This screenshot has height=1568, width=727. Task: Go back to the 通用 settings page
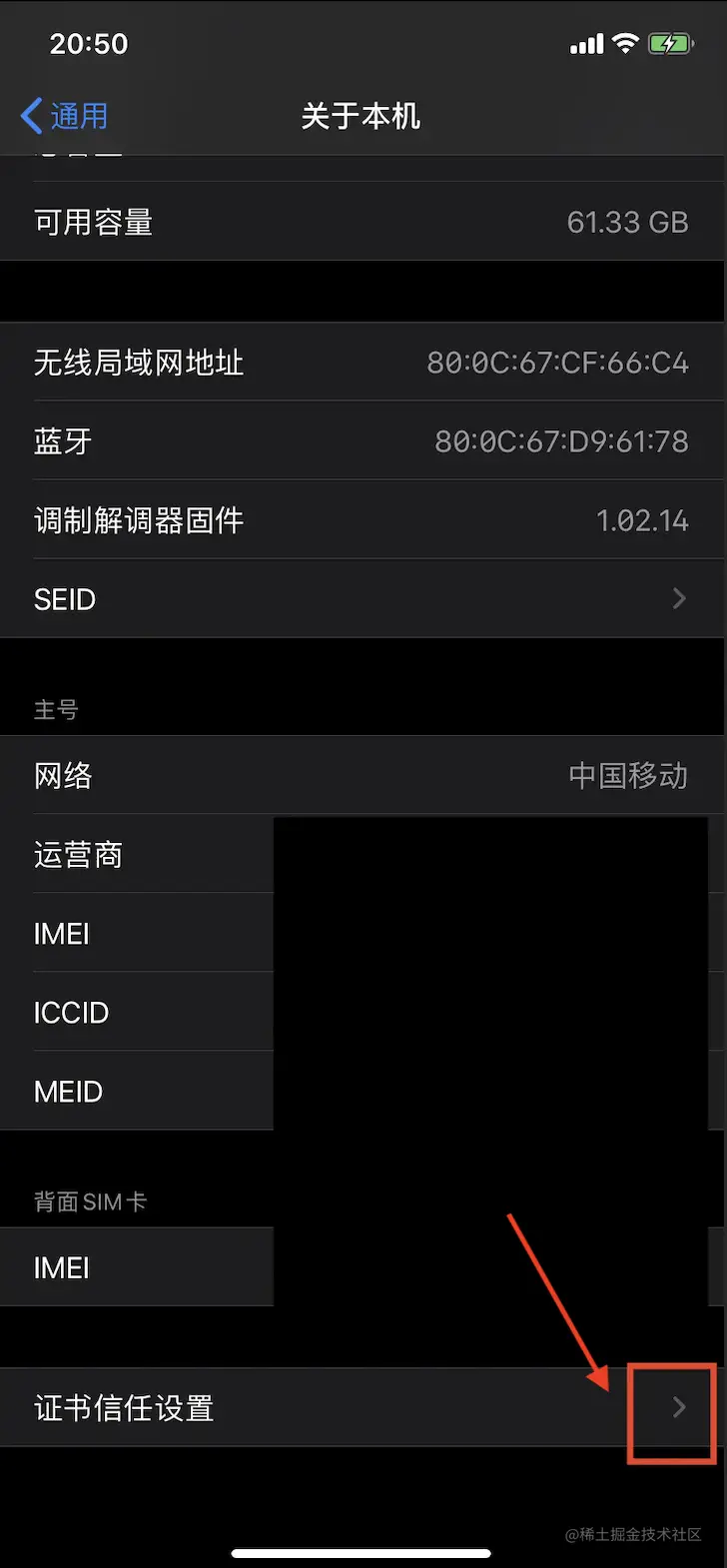pos(64,116)
